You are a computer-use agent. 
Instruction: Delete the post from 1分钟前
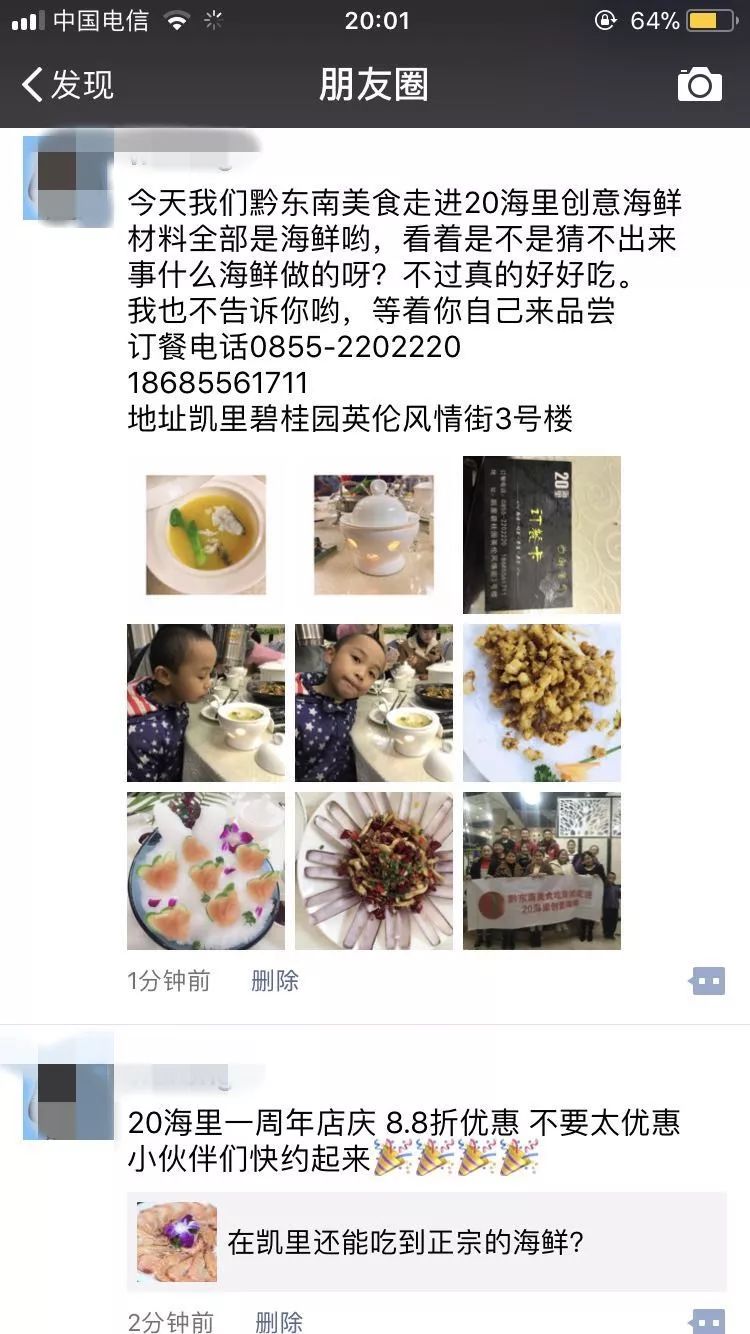click(x=275, y=981)
